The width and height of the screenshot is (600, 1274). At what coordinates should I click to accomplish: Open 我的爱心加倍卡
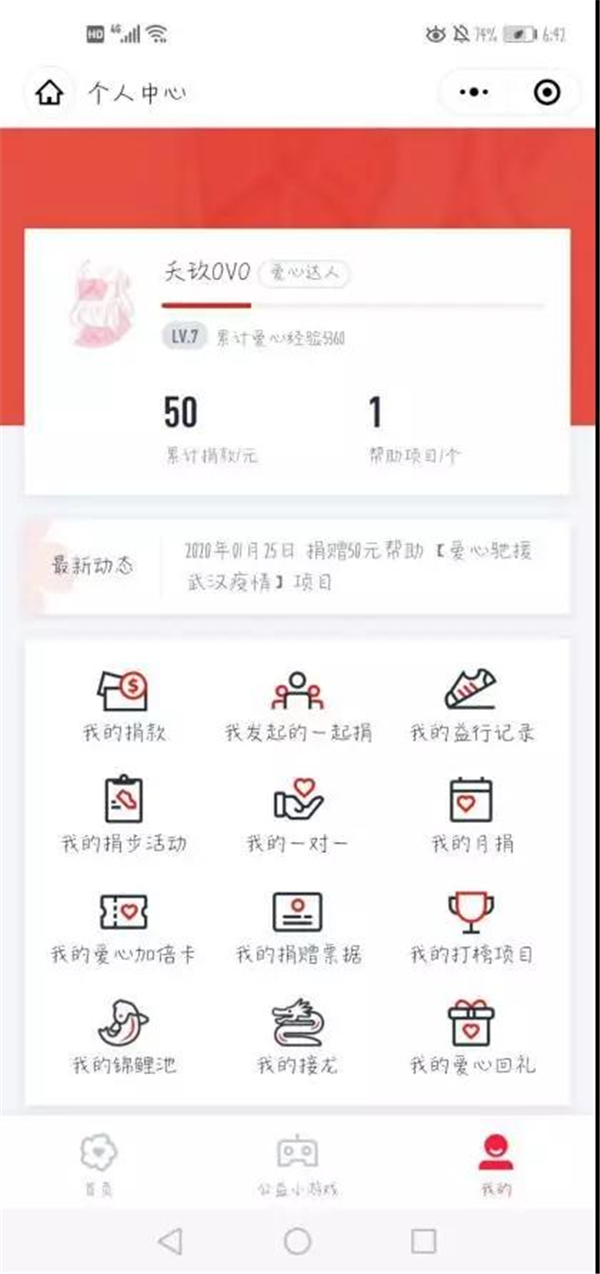tap(124, 926)
